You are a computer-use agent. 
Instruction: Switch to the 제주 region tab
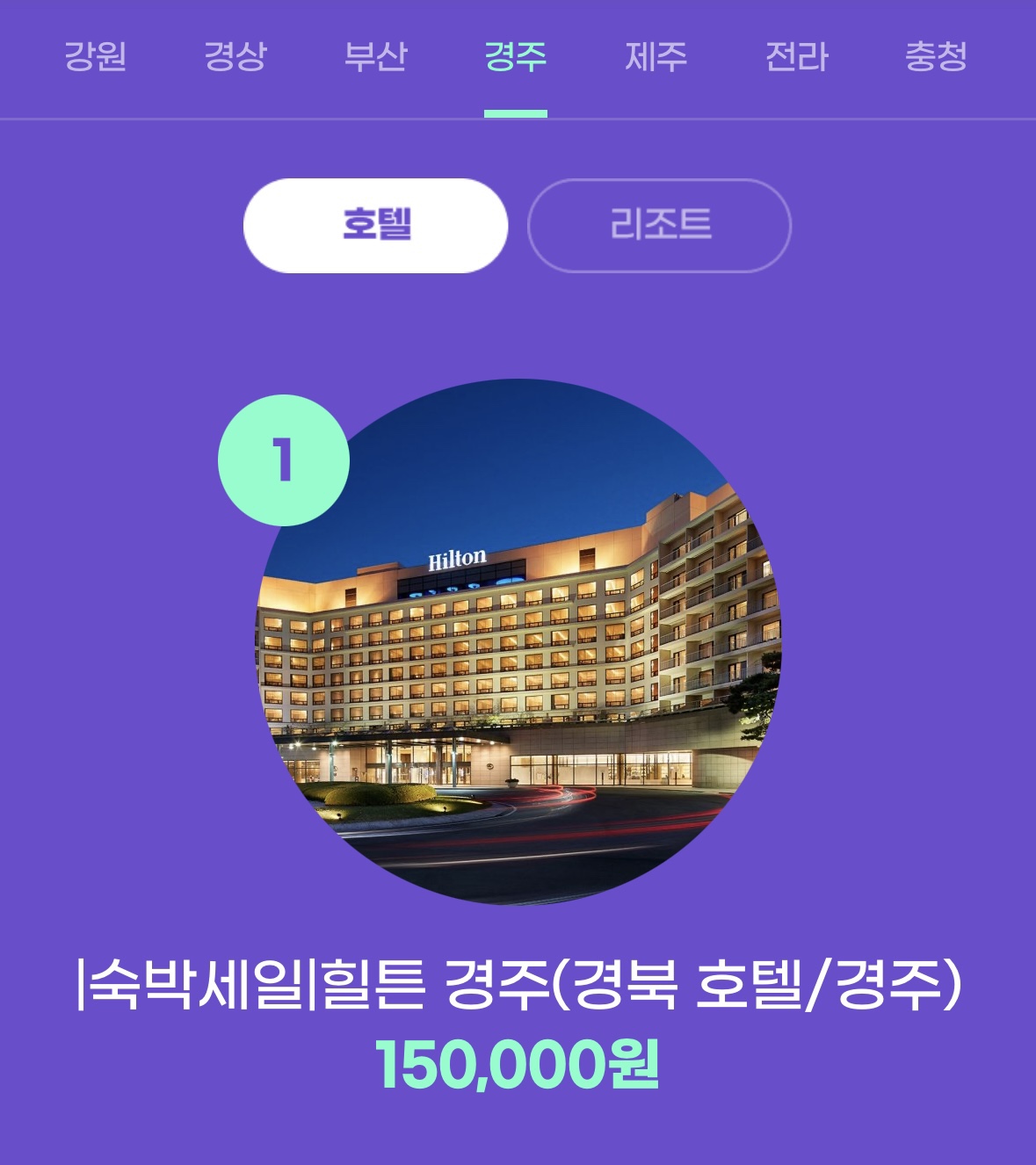point(654,55)
